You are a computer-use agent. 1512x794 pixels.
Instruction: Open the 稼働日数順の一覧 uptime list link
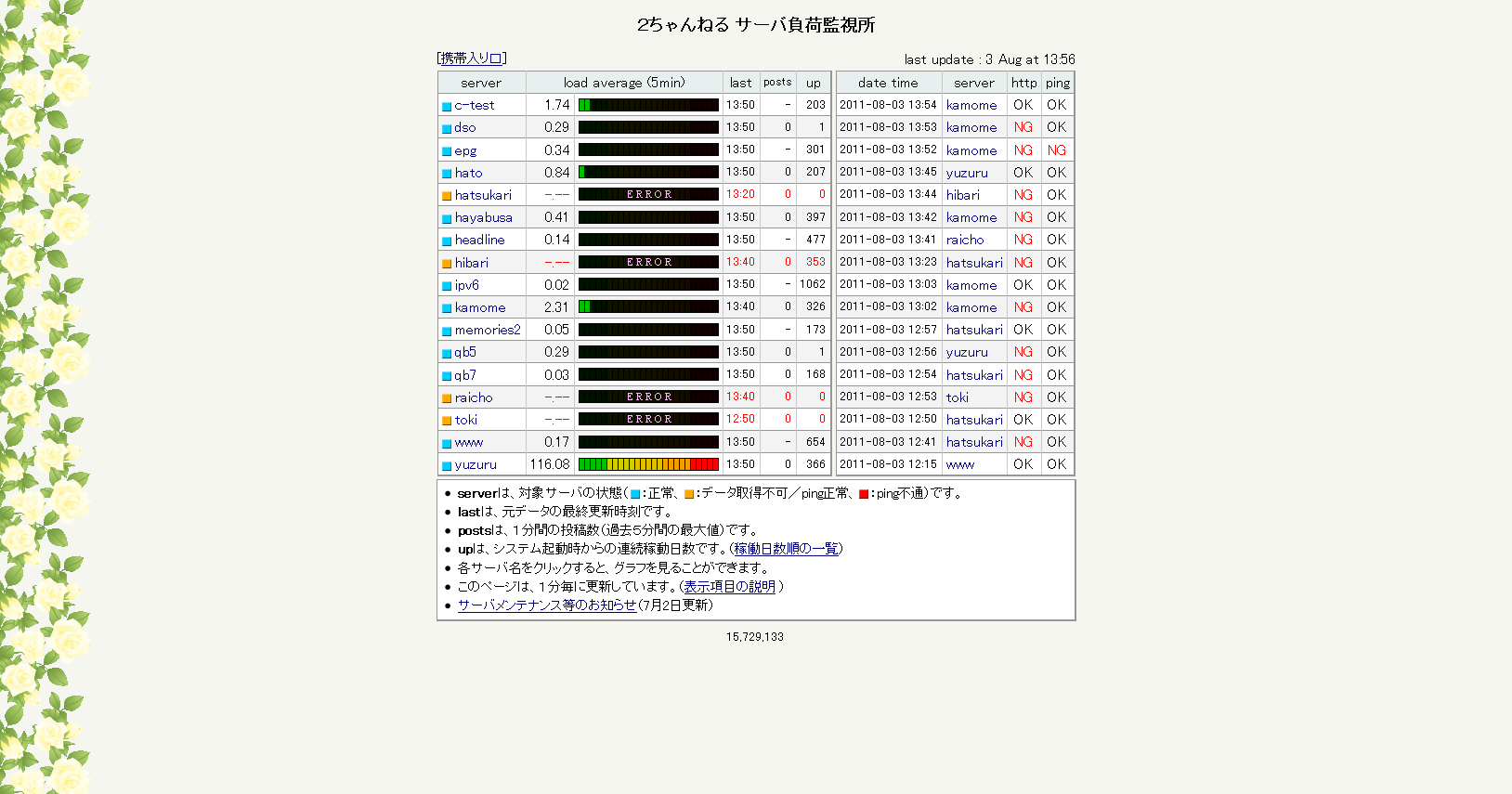pos(786,549)
